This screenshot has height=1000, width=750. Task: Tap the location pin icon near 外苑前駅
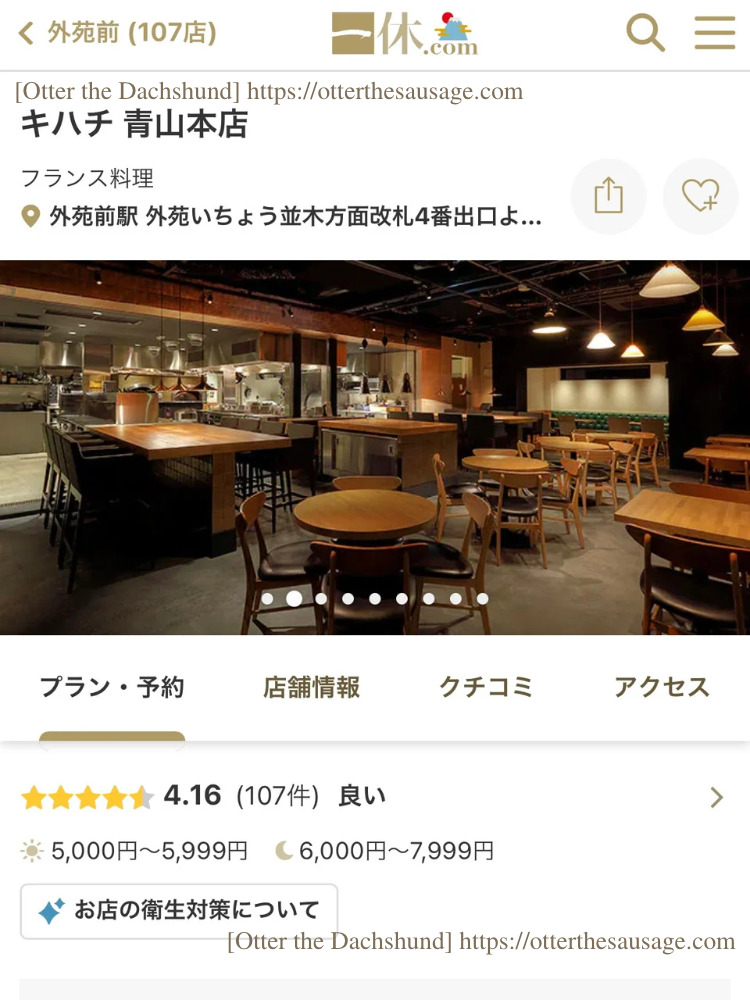tap(27, 217)
